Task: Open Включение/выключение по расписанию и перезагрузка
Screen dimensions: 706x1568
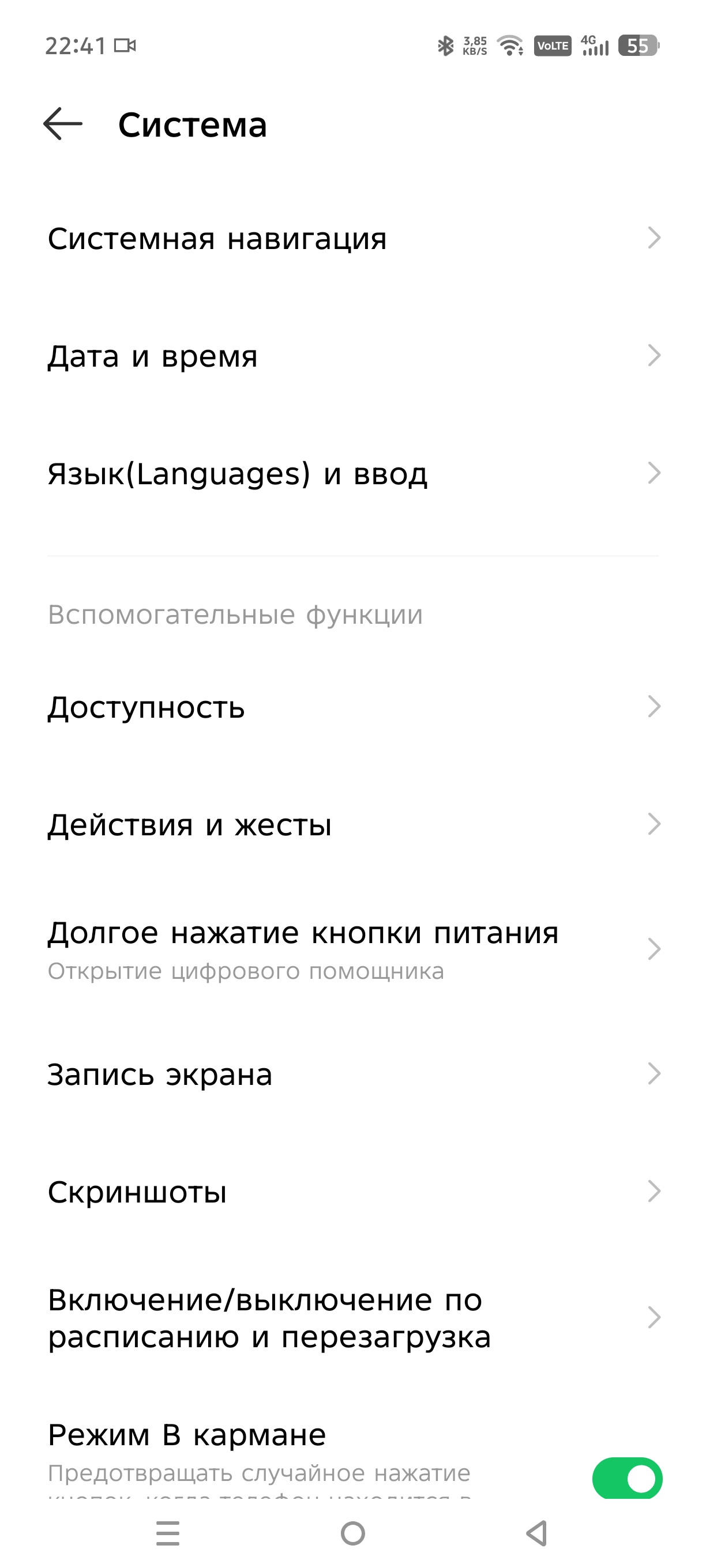Action: 354,1317
